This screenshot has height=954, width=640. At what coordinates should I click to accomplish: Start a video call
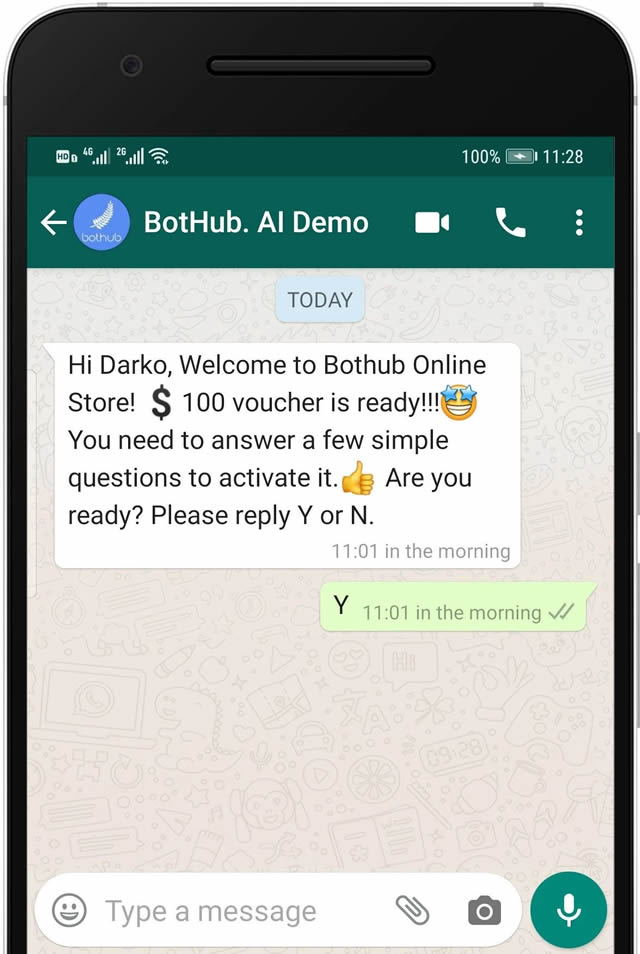[x=432, y=223]
